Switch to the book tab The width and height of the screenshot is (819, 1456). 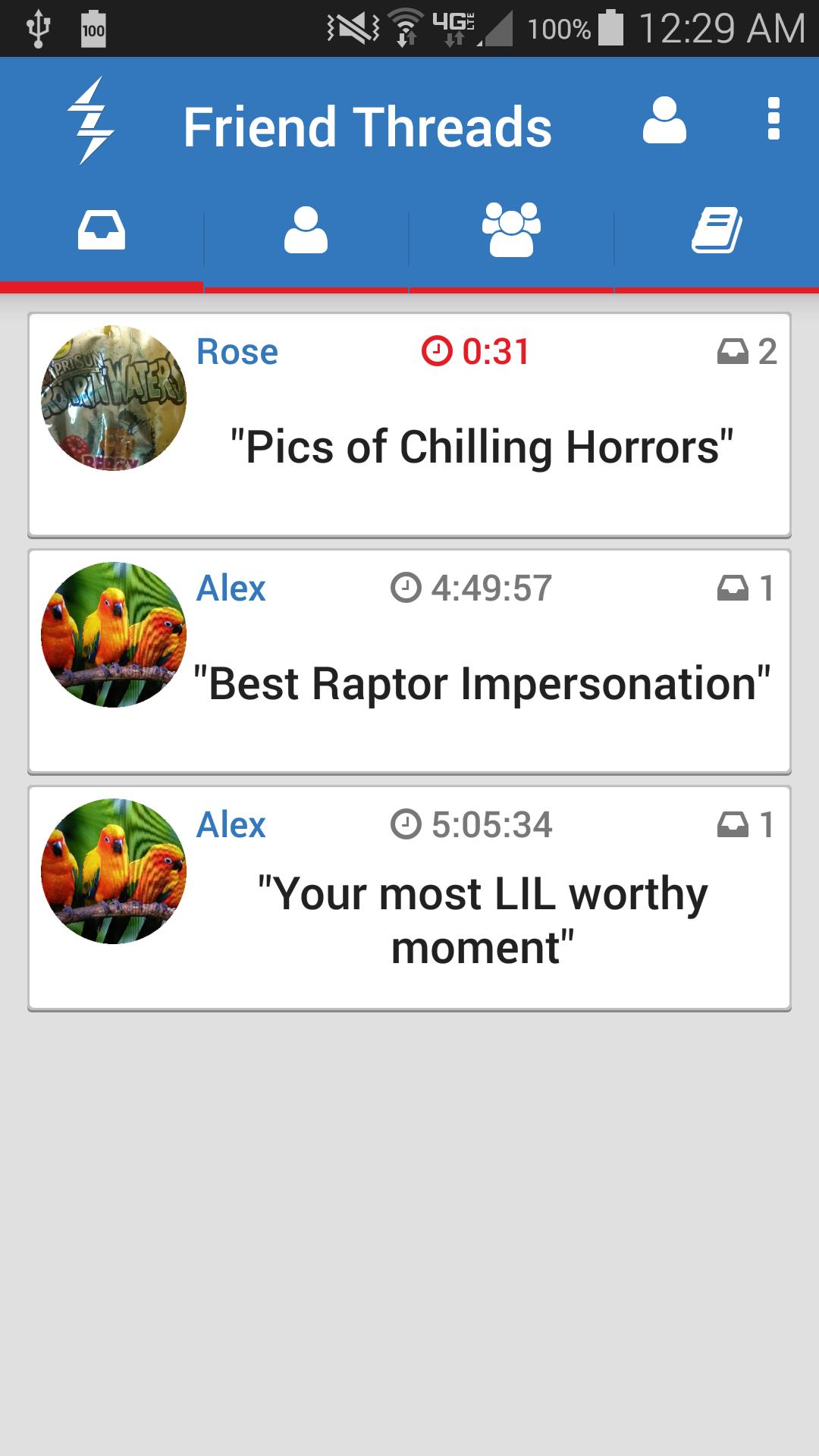pyautogui.click(x=717, y=231)
